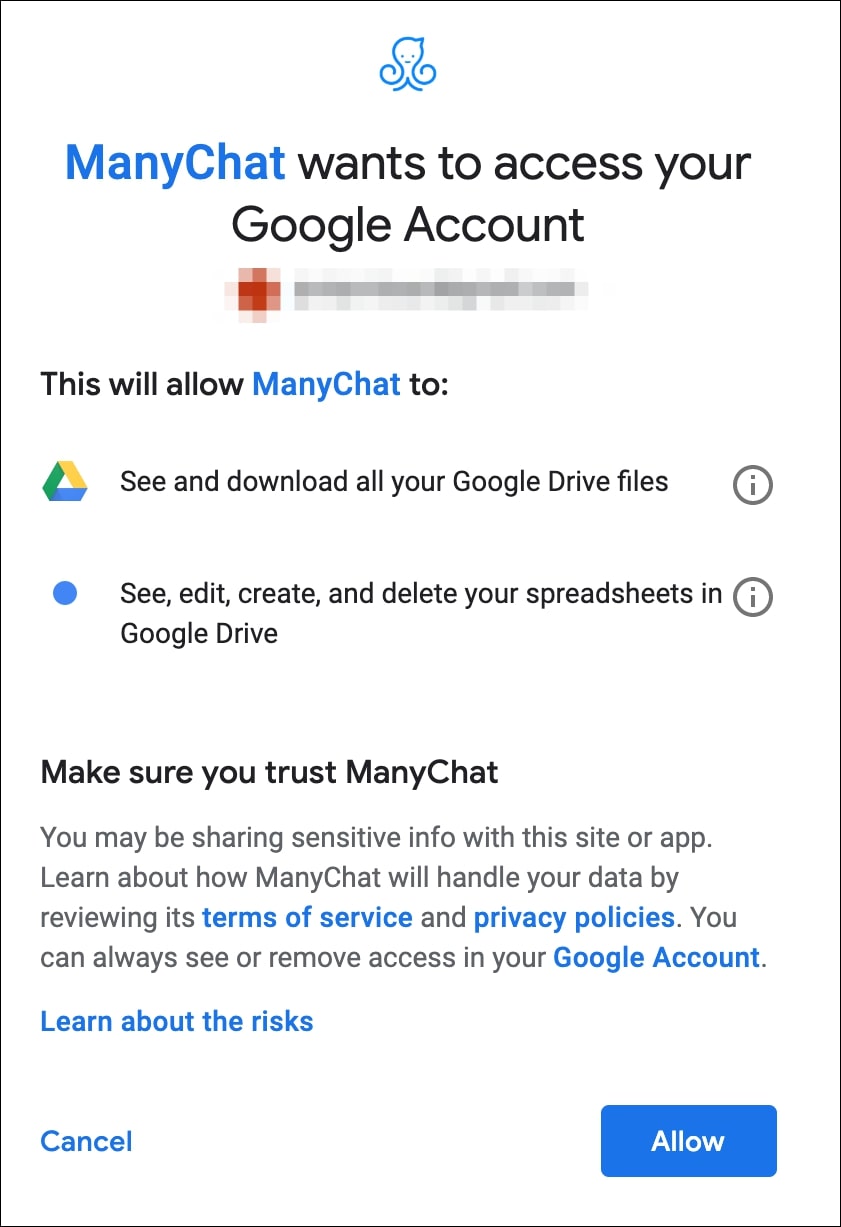Show info about spreadsheets permission
The width and height of the screenshot is (841, 1227).
pos(752,597)
